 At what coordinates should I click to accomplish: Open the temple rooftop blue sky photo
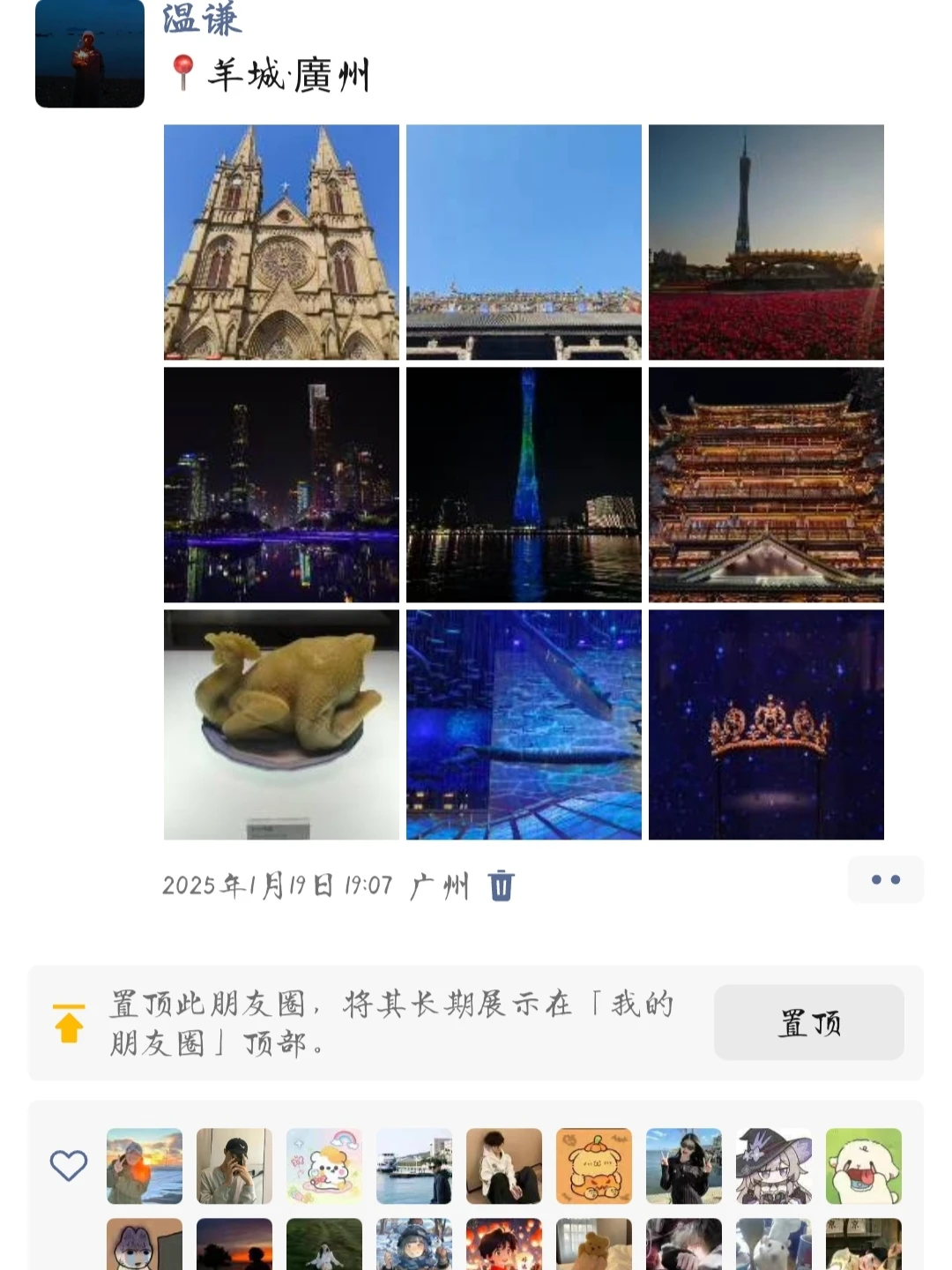pos(524,242)
